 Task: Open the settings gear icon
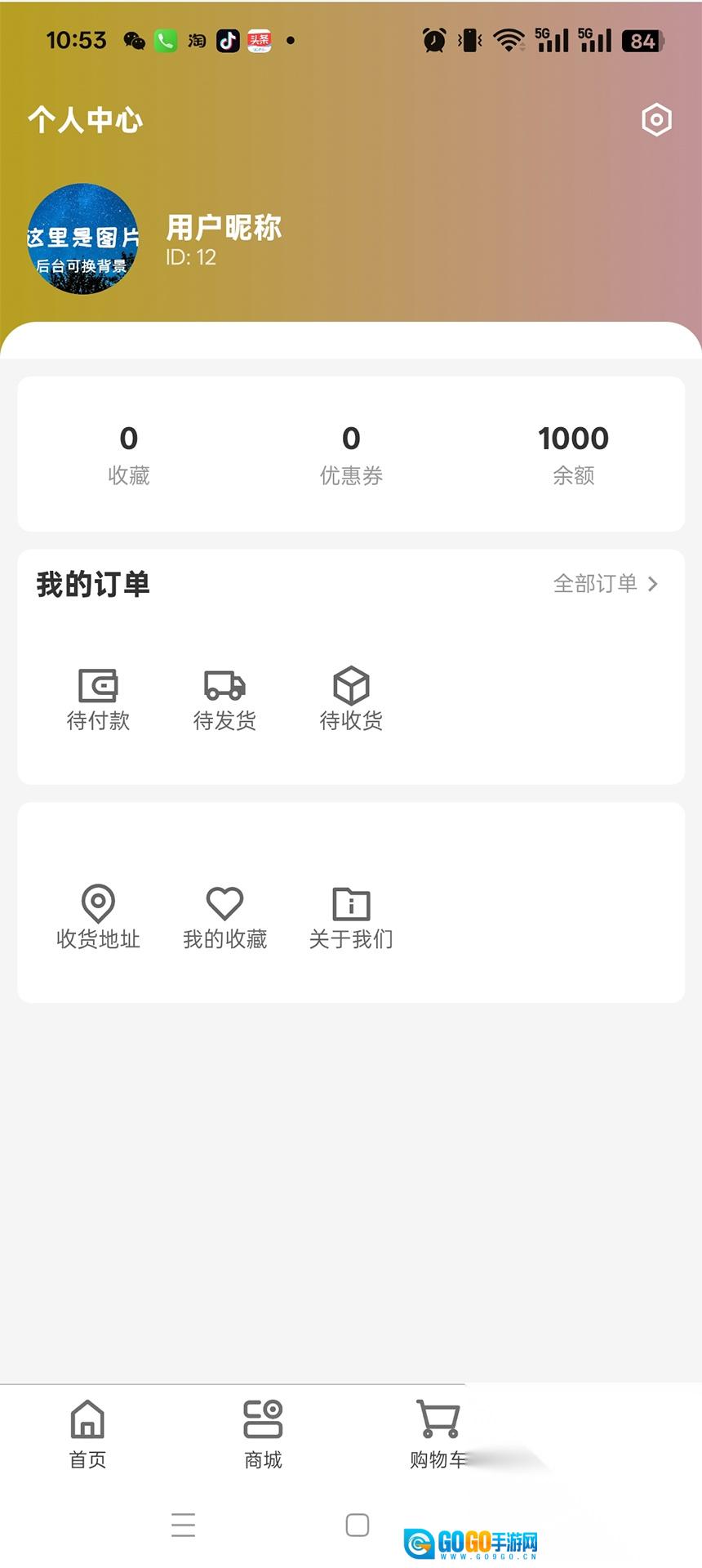point(656,120)
